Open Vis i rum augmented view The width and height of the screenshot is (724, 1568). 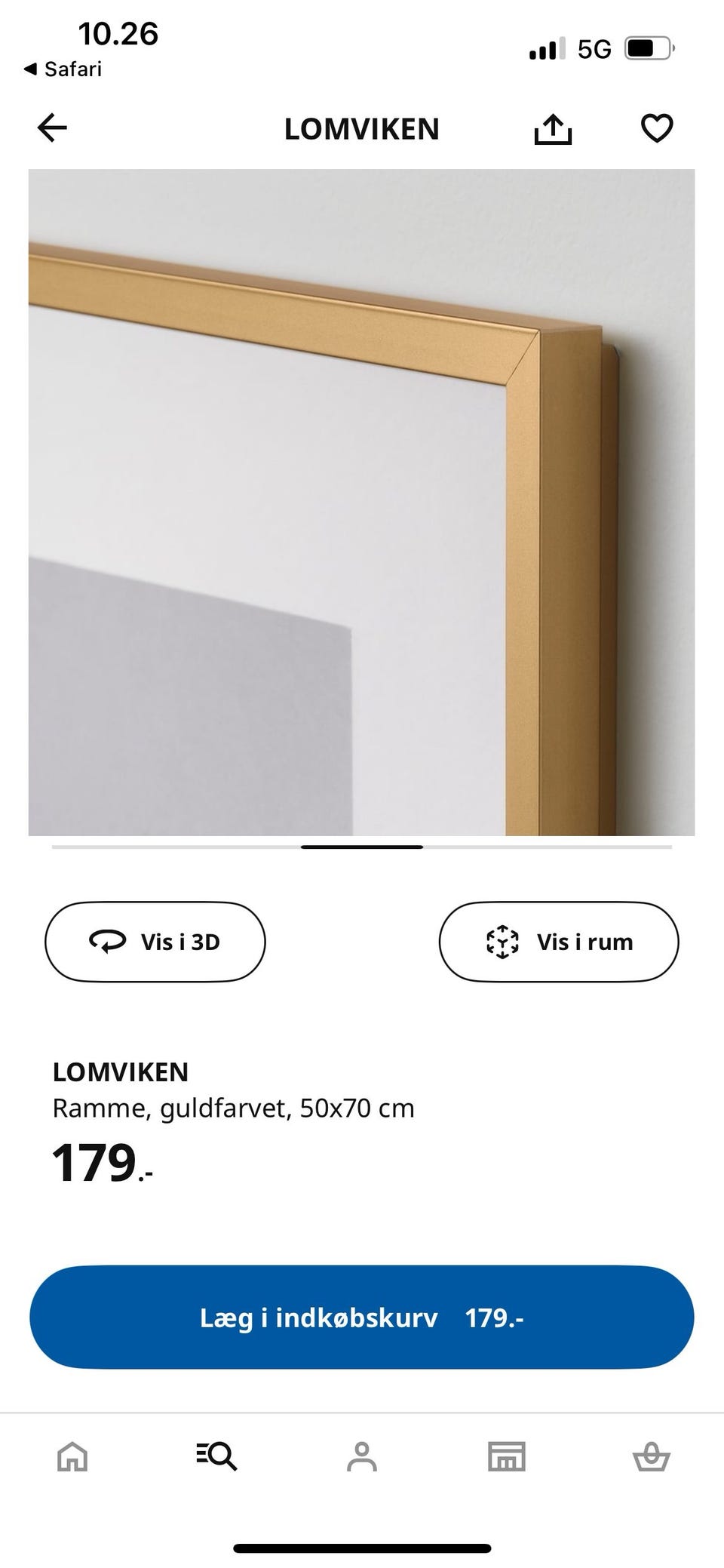559,941
